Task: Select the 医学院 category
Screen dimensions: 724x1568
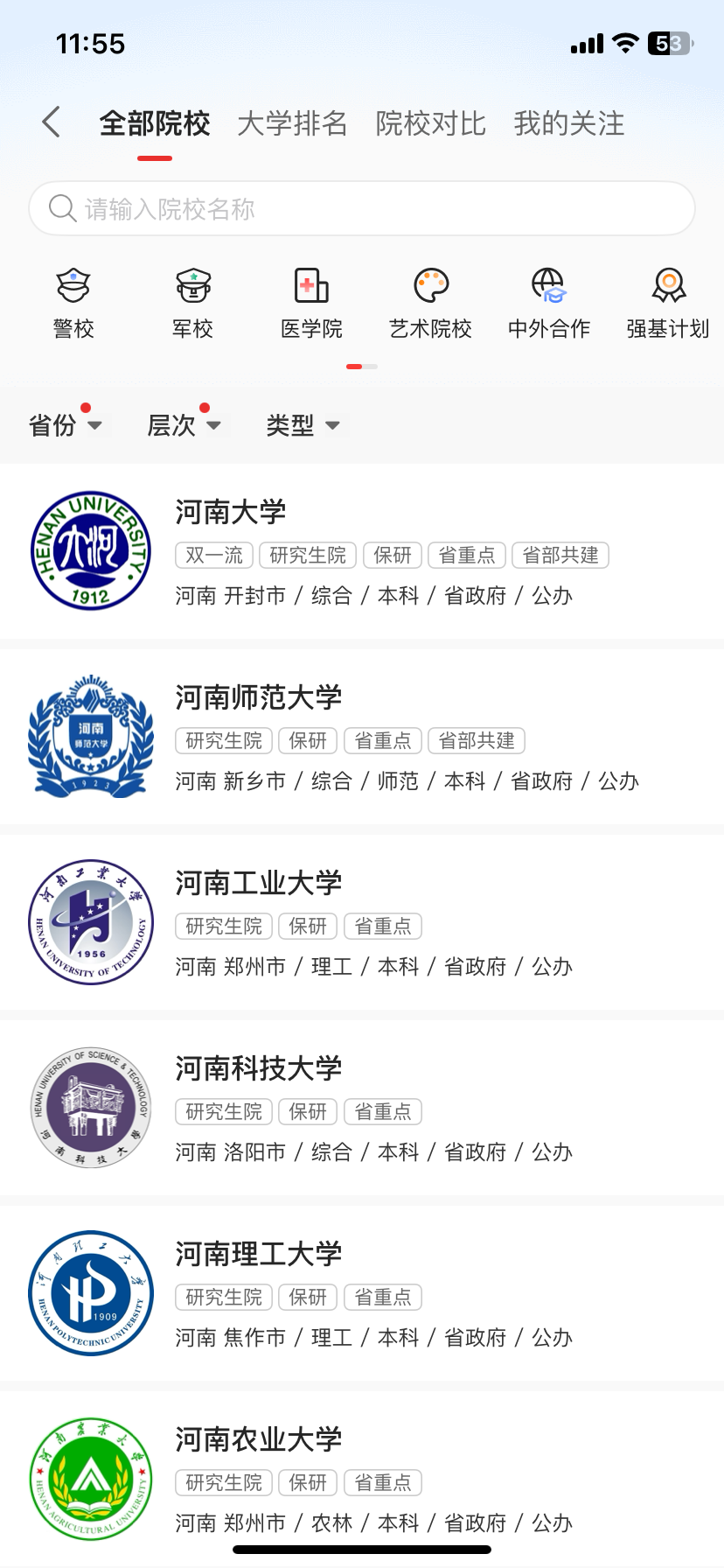Action: pos(311,303)
